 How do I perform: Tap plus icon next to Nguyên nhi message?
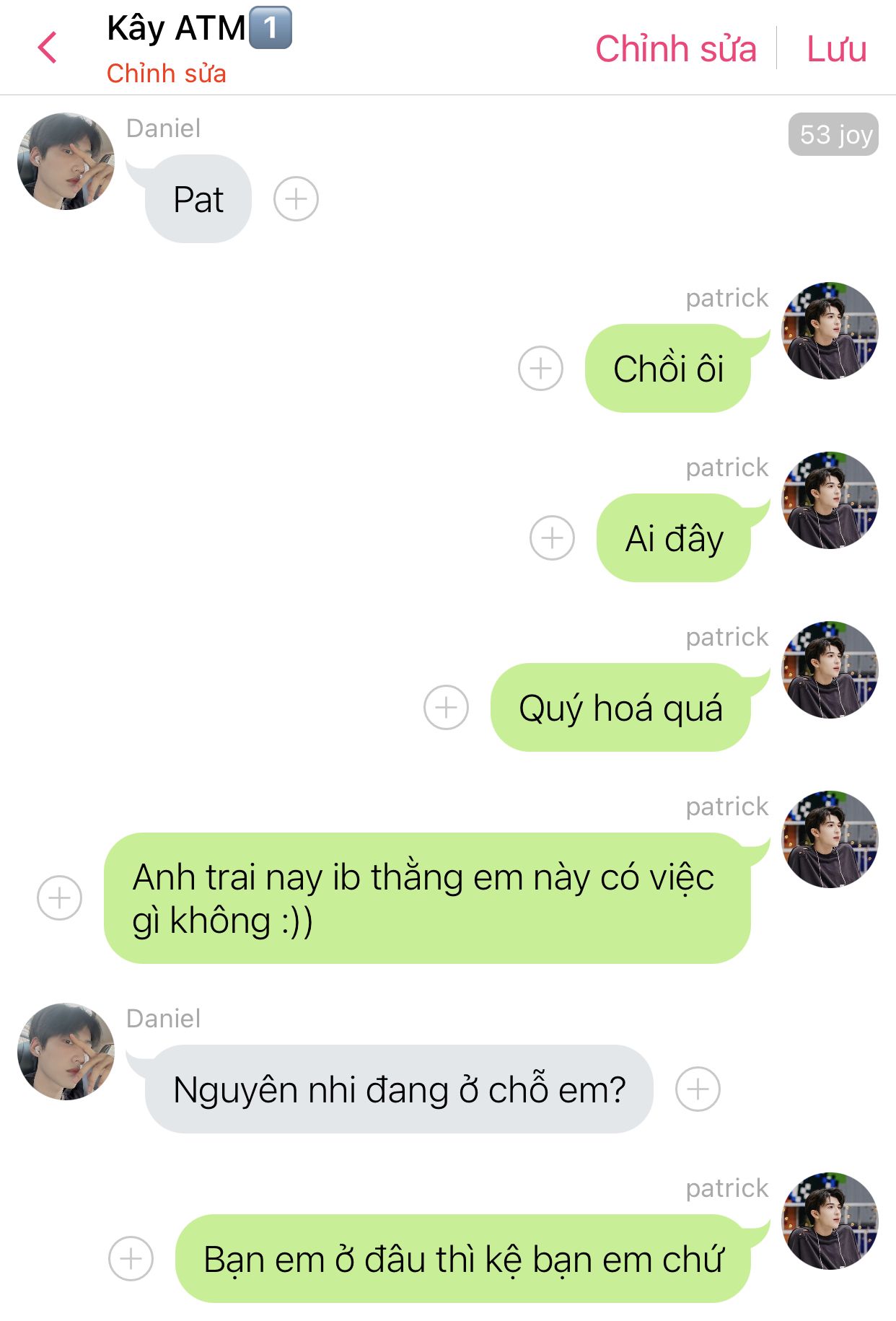tap(698, 1089)
